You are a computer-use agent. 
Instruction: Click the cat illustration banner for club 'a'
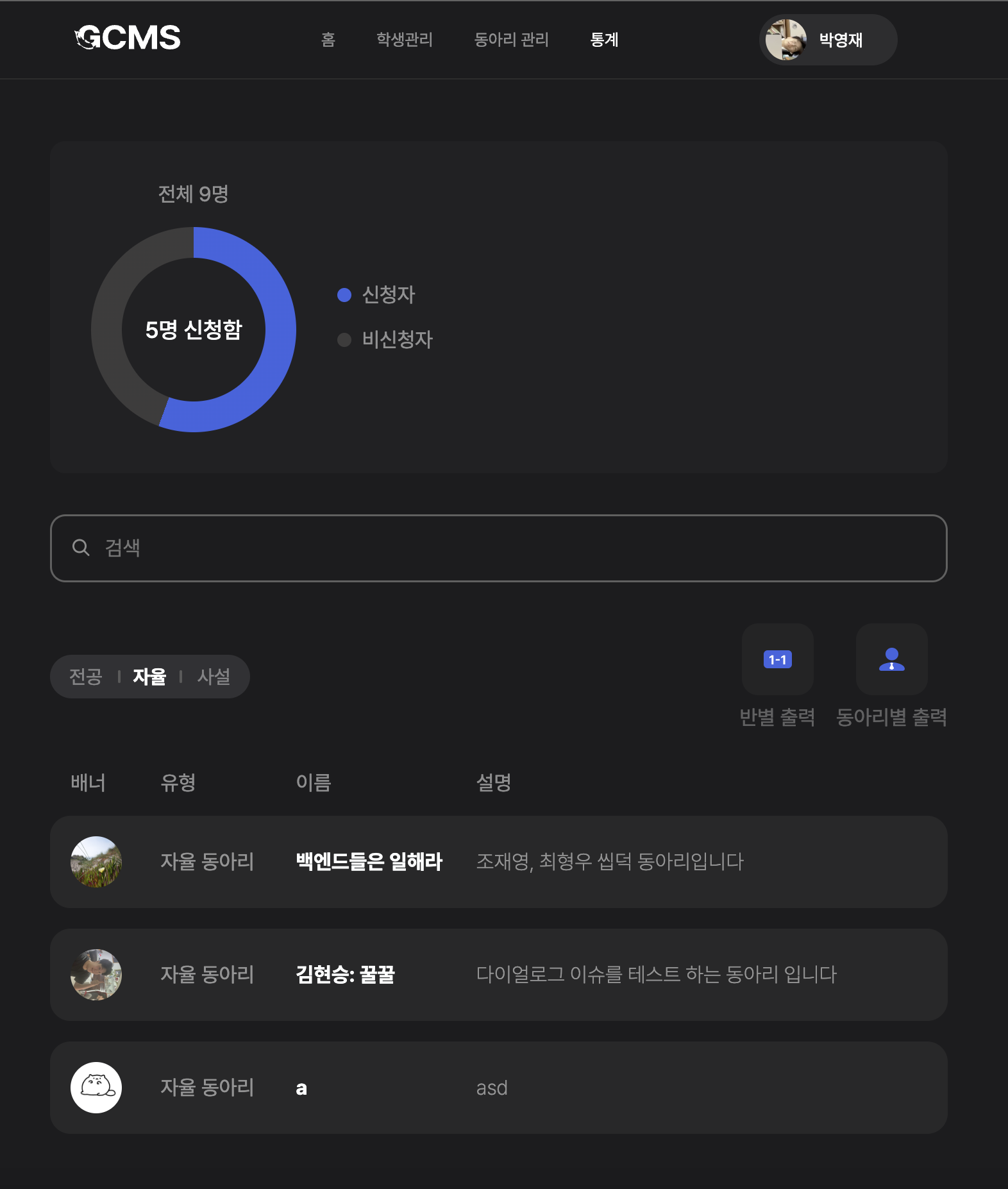(96, 1088)
